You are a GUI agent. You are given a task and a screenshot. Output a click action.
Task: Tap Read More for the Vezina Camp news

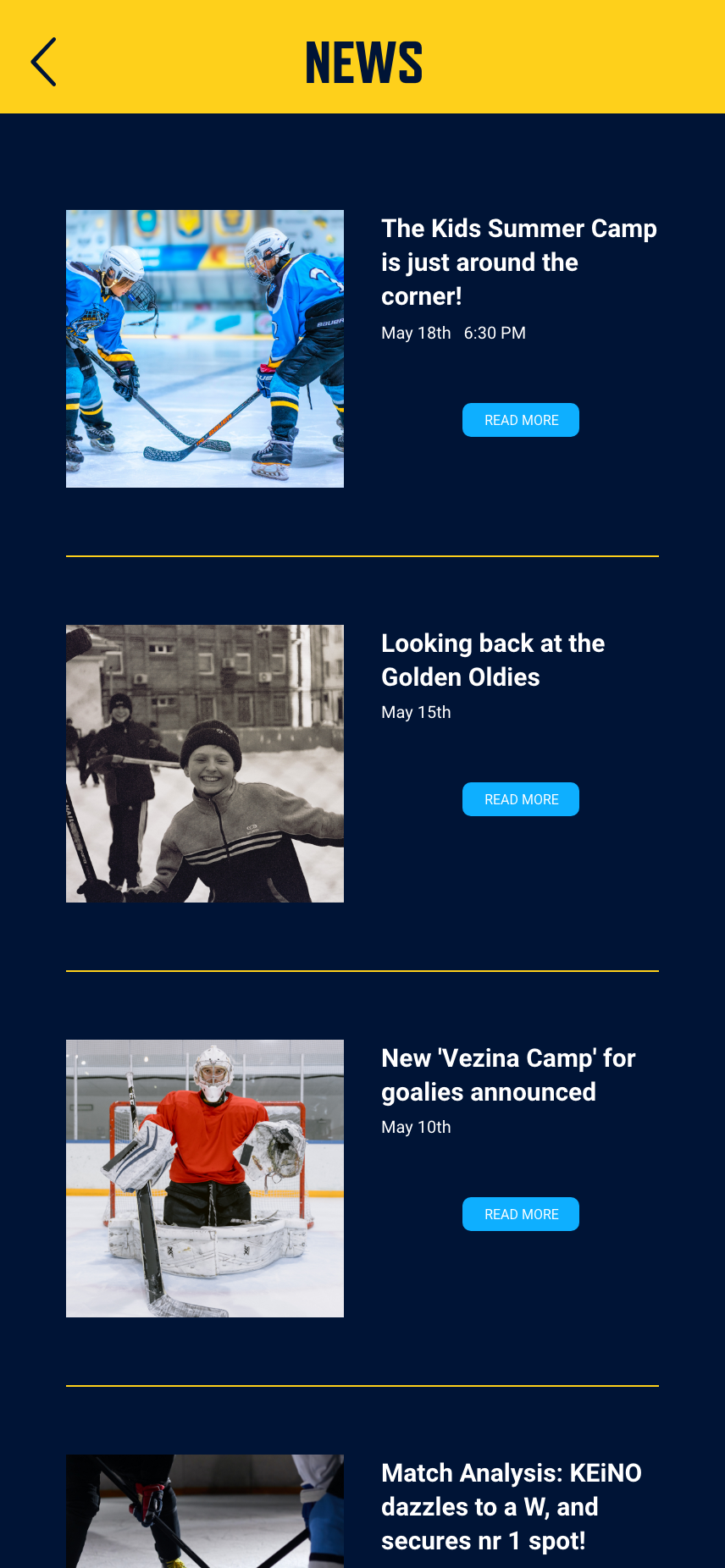tap(520, 1214)
